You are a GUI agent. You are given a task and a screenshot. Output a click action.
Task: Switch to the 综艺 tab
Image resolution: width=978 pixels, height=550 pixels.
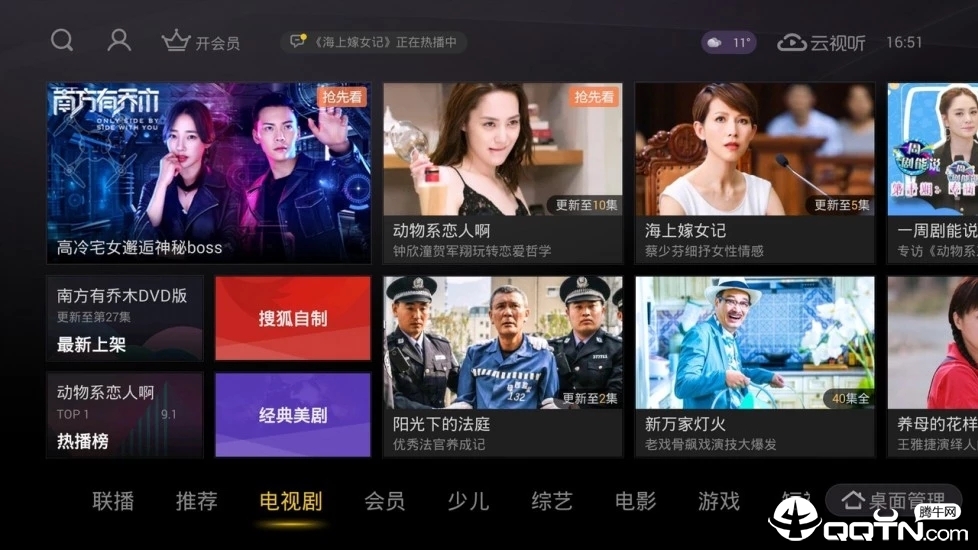click(551, 501)
